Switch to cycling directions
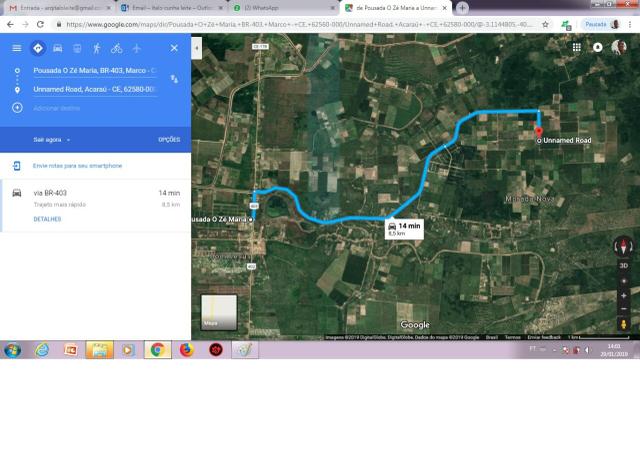This screenshot has height=467, width=640. click(x=116, y=48)
